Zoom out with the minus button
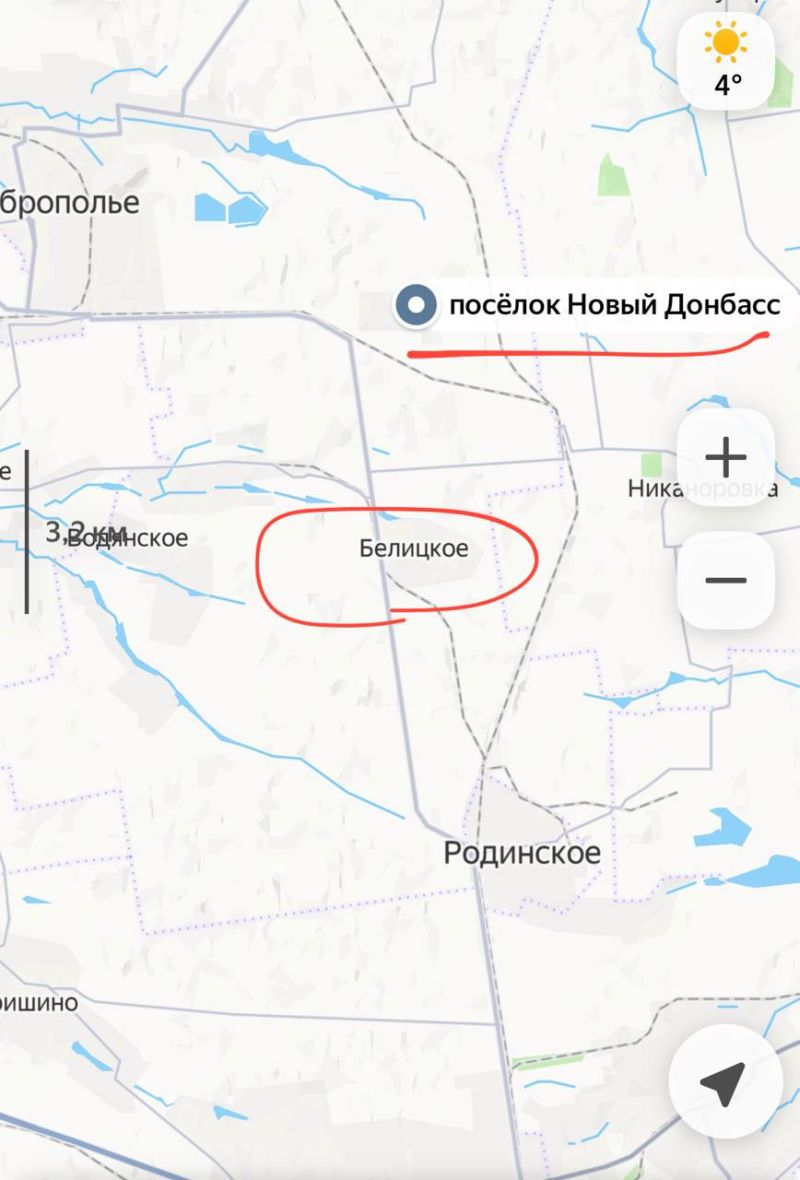 (x=726, y=580)
